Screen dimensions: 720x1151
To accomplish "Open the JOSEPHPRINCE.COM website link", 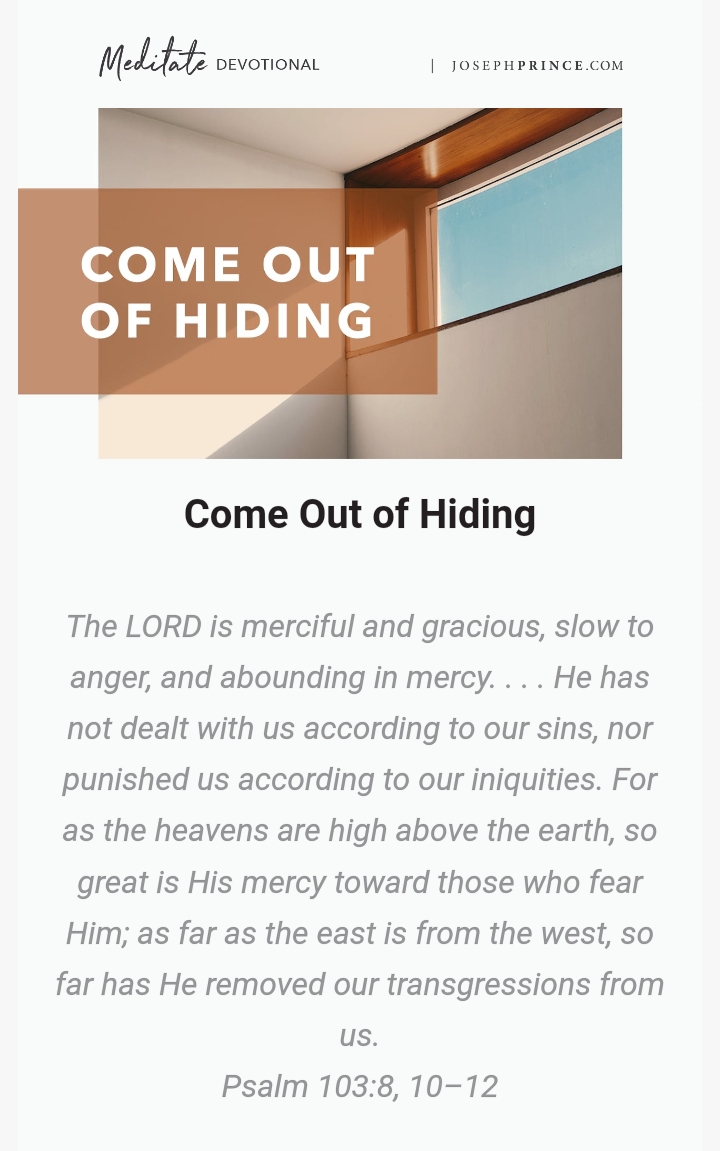I will pos(537,66).
